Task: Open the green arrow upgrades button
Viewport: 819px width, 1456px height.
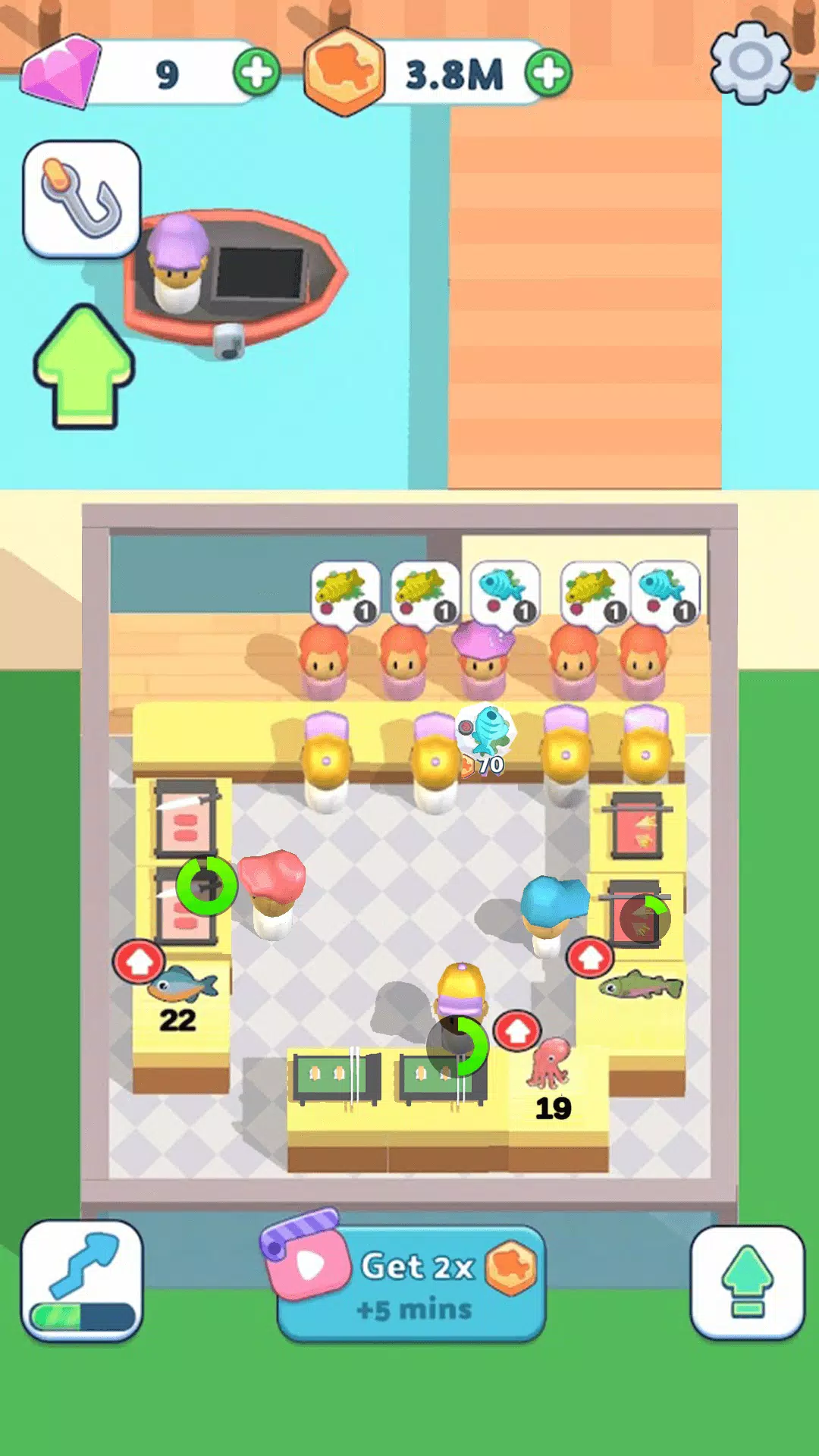Action: tap(747, 1282)
